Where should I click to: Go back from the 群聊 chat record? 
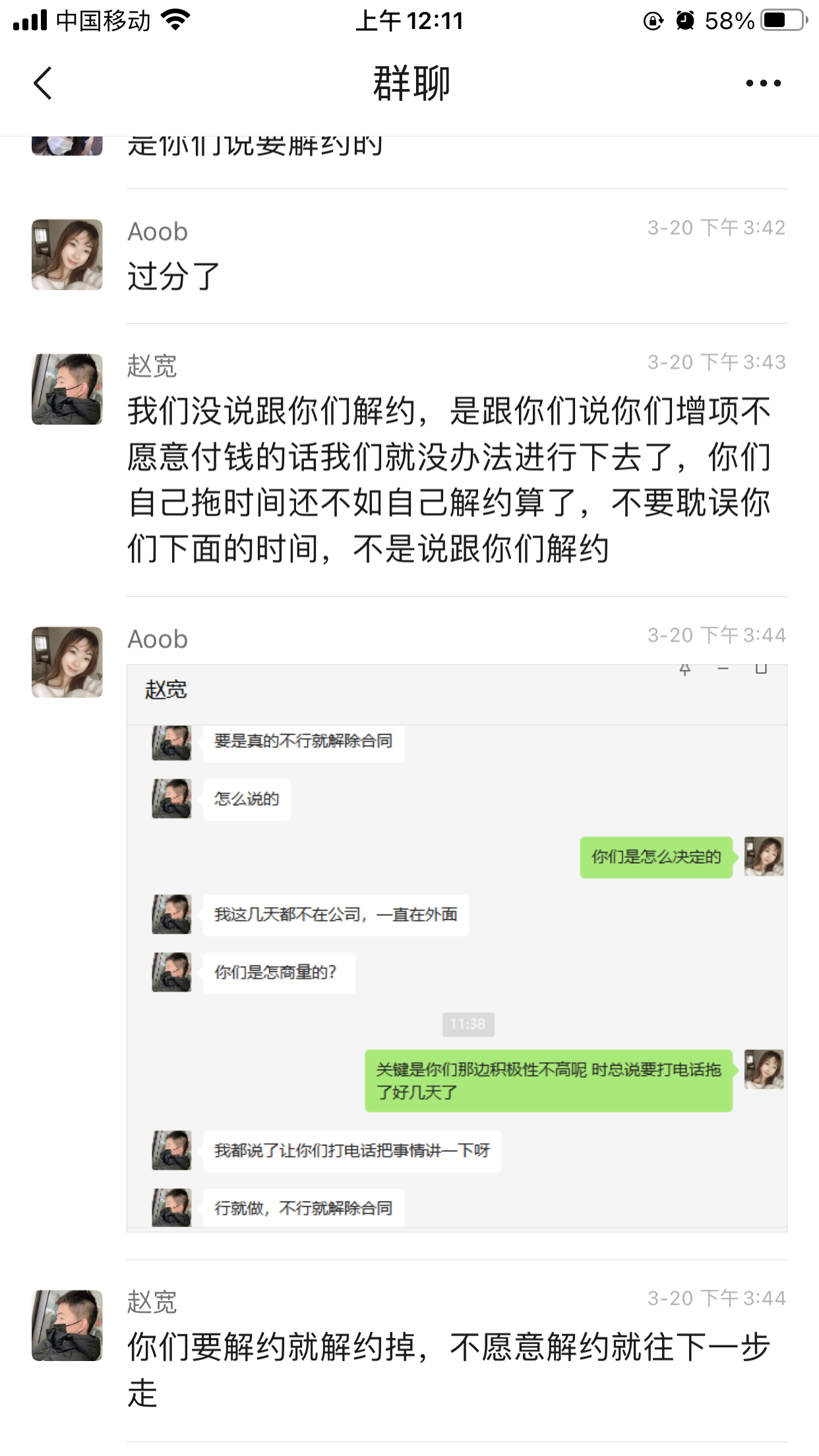coord(44,84)
